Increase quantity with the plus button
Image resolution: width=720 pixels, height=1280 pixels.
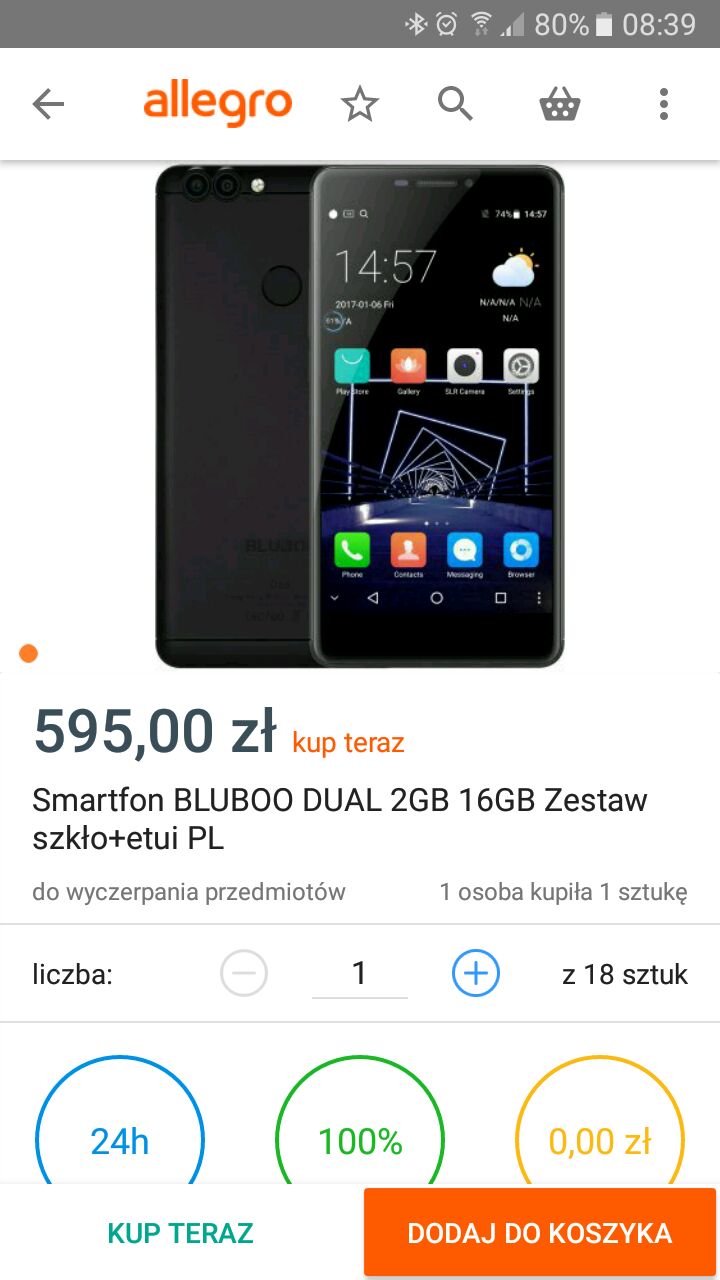point(476,973)
